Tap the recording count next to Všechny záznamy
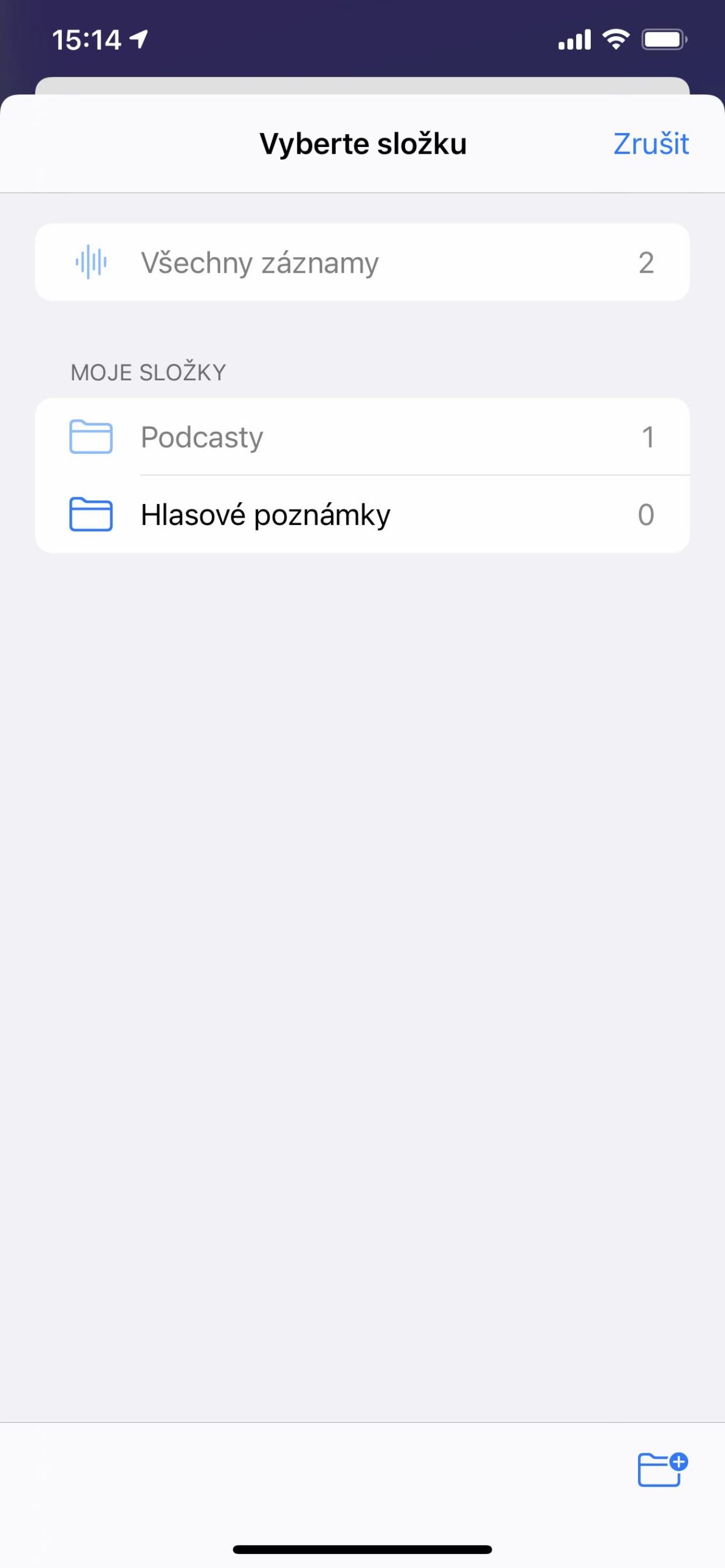The height and width of the screenshot is (1568, 725). coord(647,262)
